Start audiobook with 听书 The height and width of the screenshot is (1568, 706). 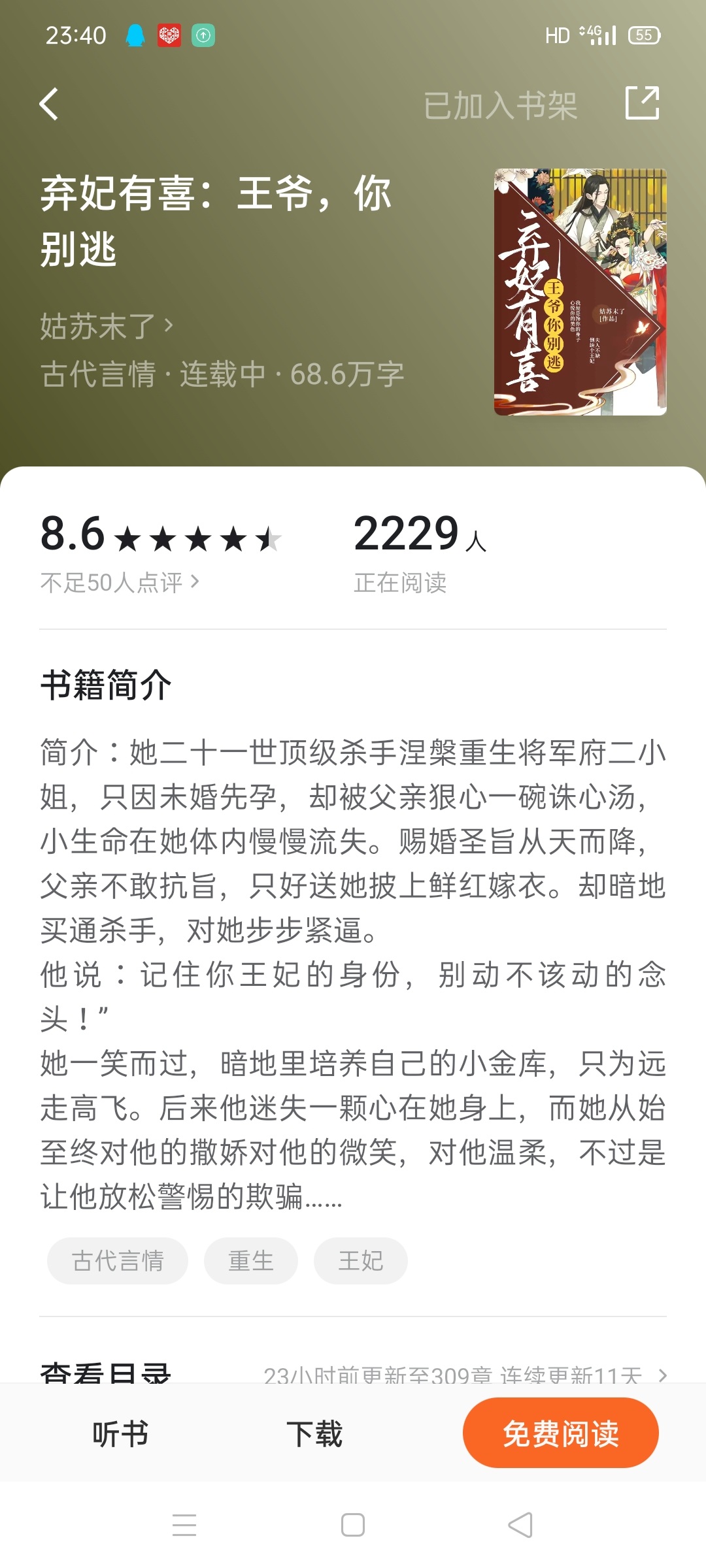pyautogui.click(x=120, y=1434)
